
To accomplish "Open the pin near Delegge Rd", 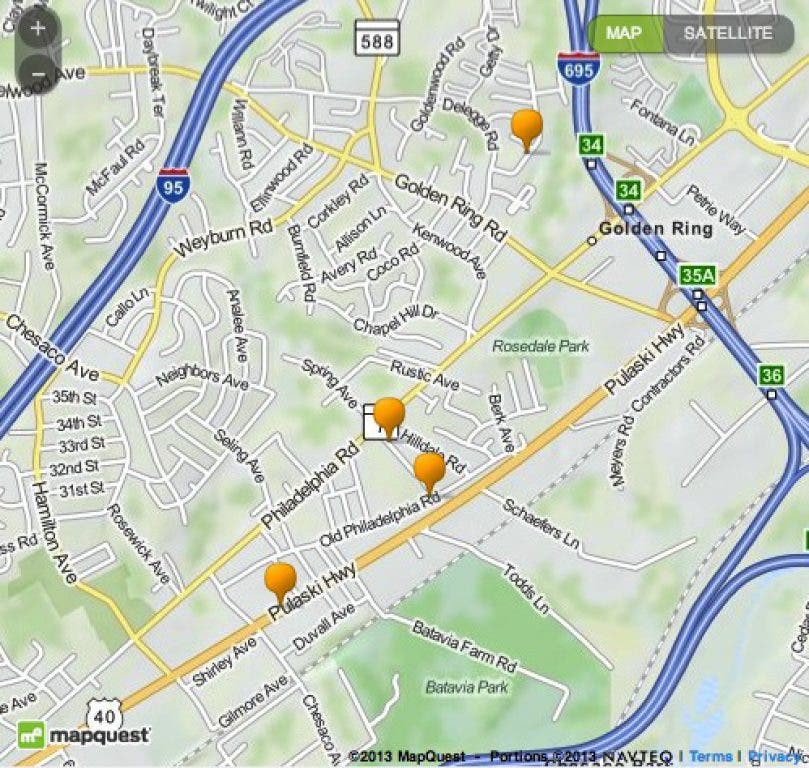I will pyautogui.click(x=527, y=127).
